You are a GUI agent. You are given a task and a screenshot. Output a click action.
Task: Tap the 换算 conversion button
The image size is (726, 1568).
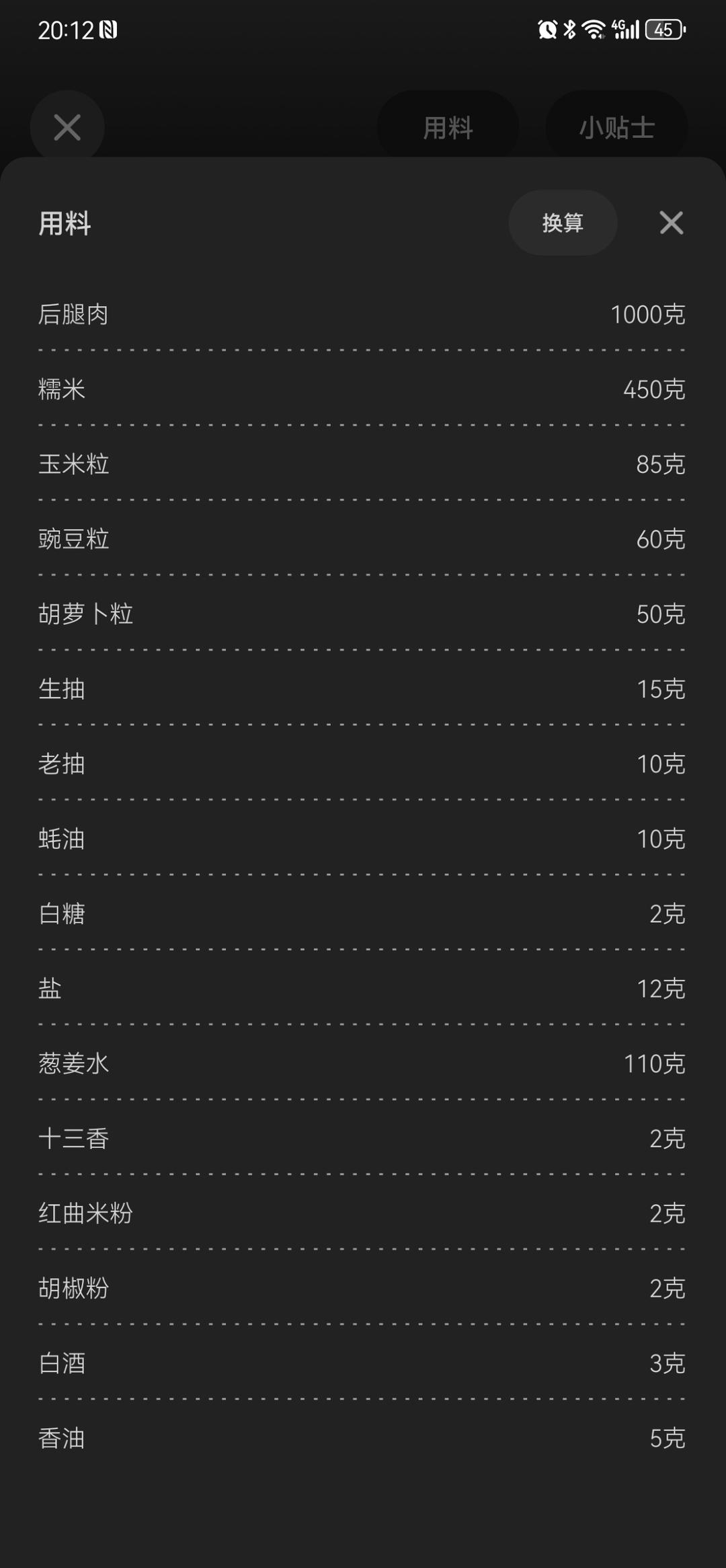click(563, 223)
